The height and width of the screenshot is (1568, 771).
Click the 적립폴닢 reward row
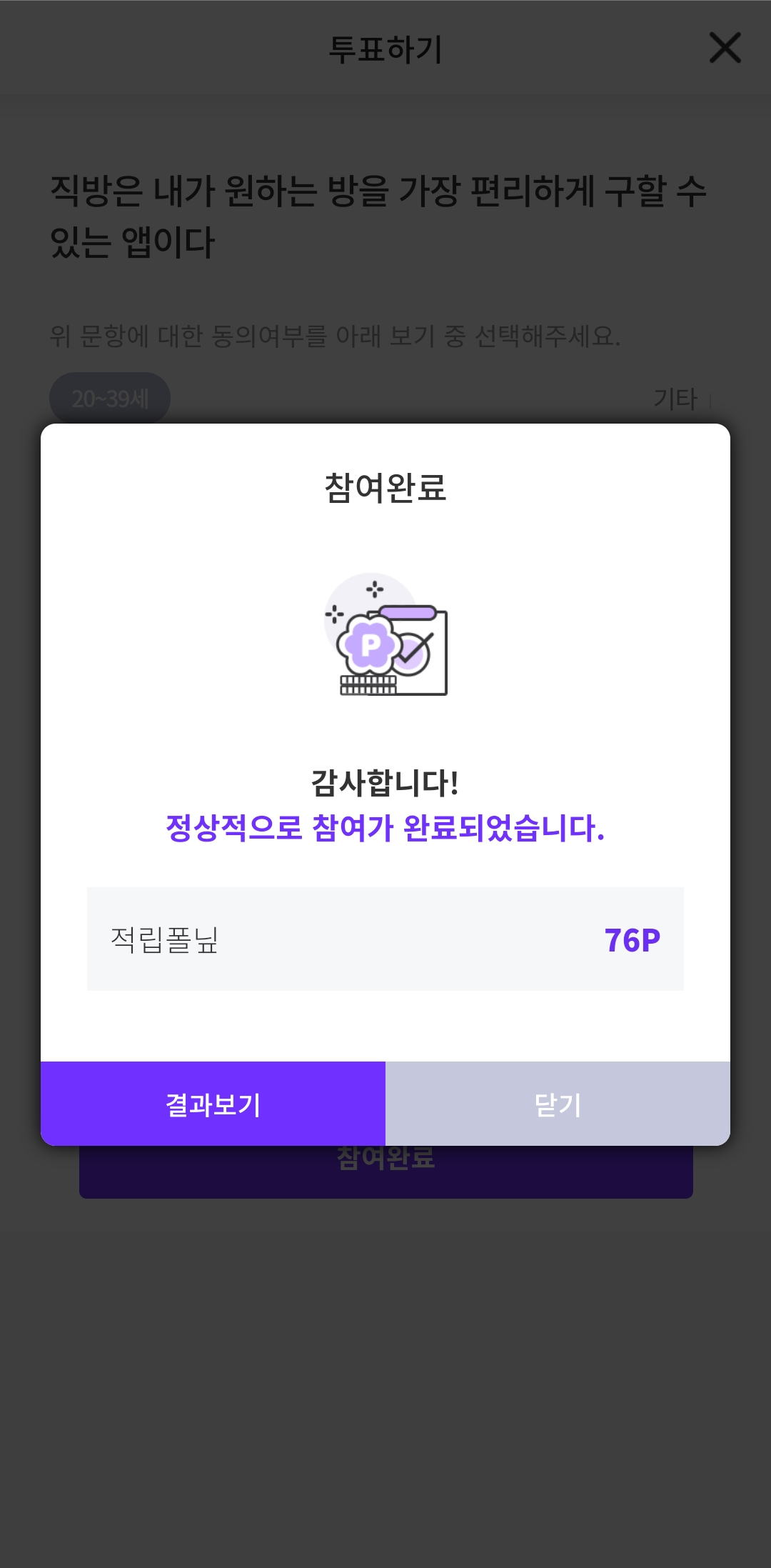(385, 939)
